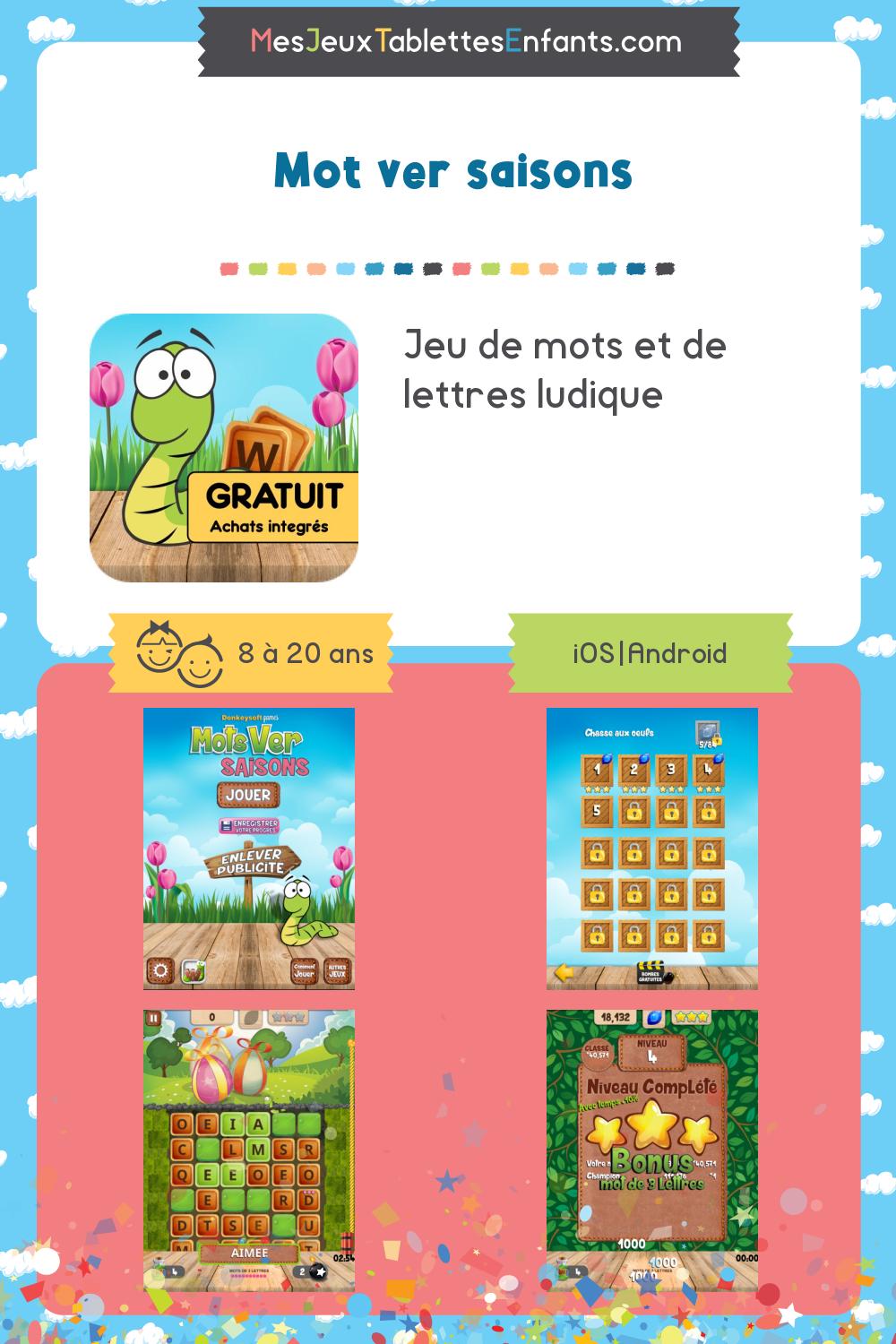Go back using the yellow arrow icon

(x=564, y=972)
